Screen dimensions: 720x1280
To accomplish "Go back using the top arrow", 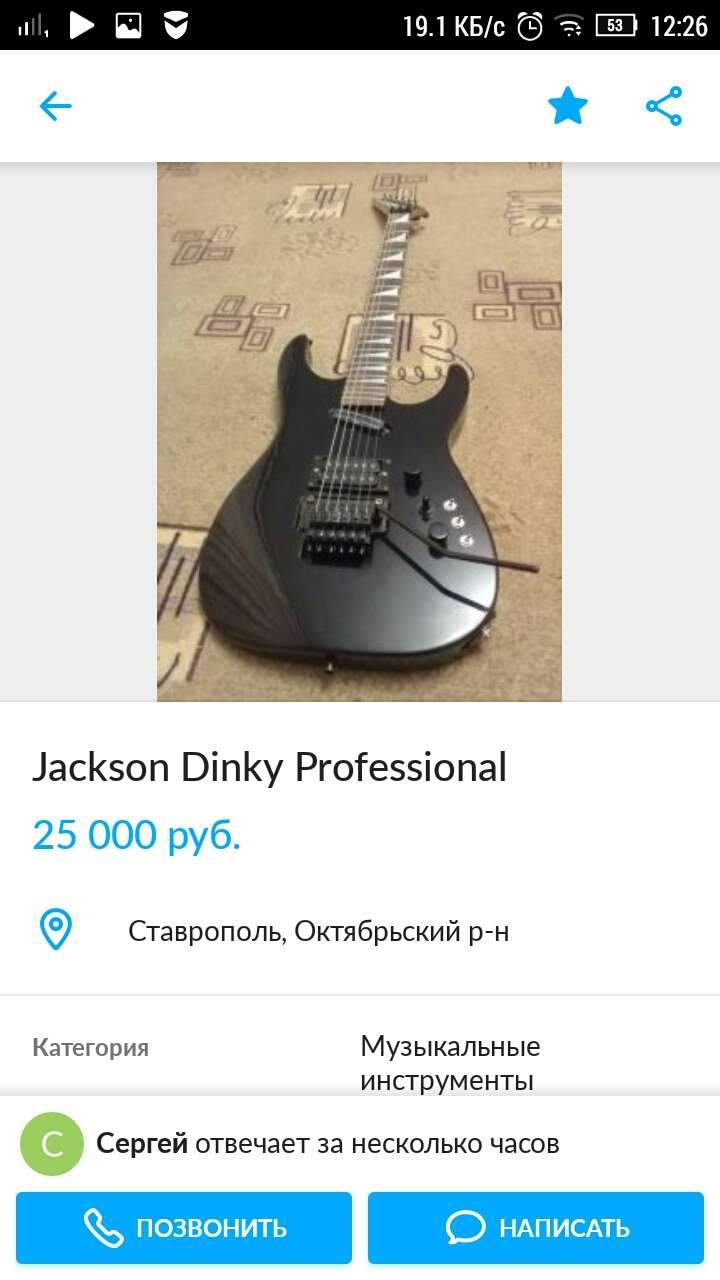I will (56, 106).
